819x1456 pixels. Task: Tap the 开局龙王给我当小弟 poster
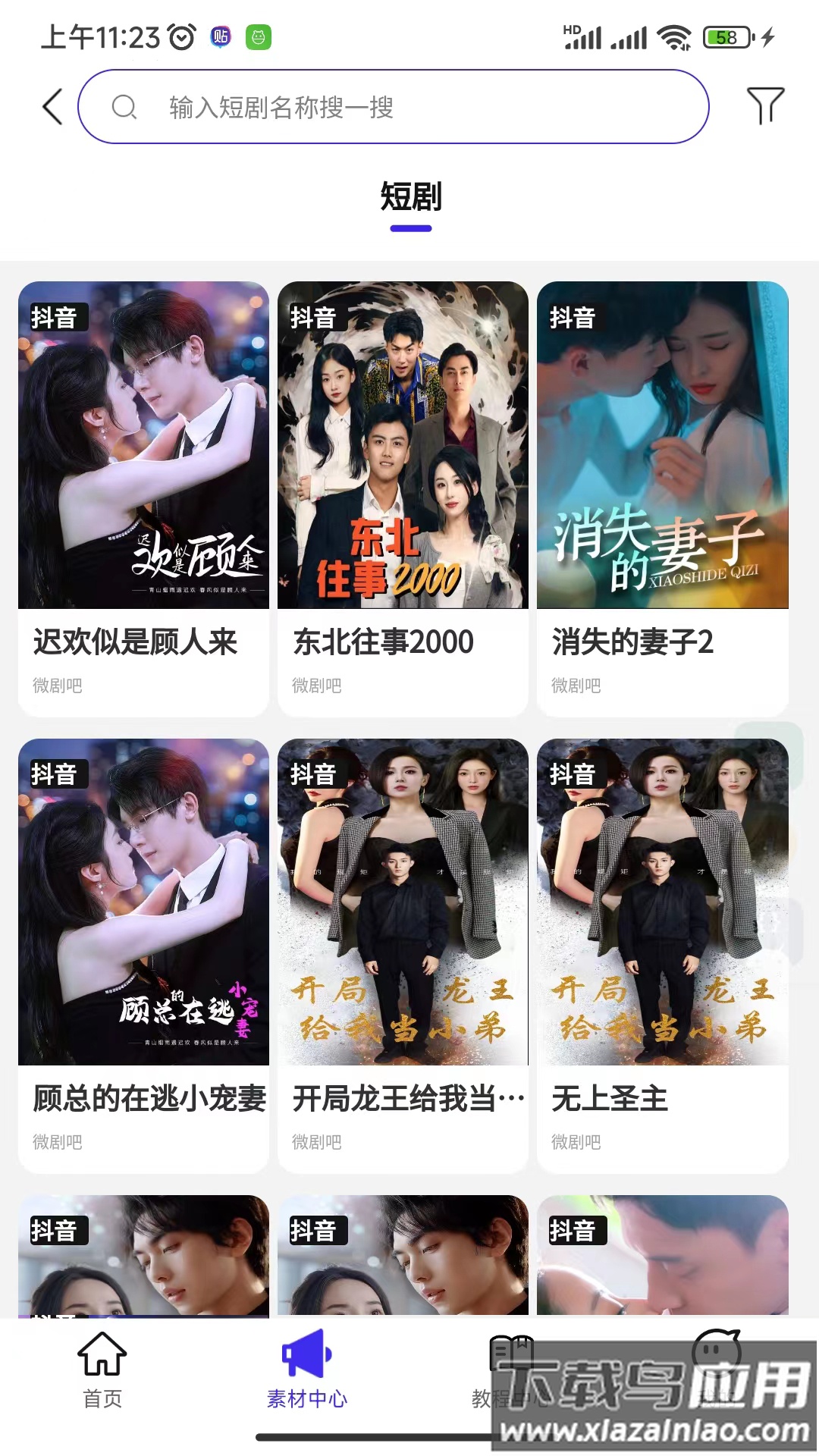coord(403,902)
